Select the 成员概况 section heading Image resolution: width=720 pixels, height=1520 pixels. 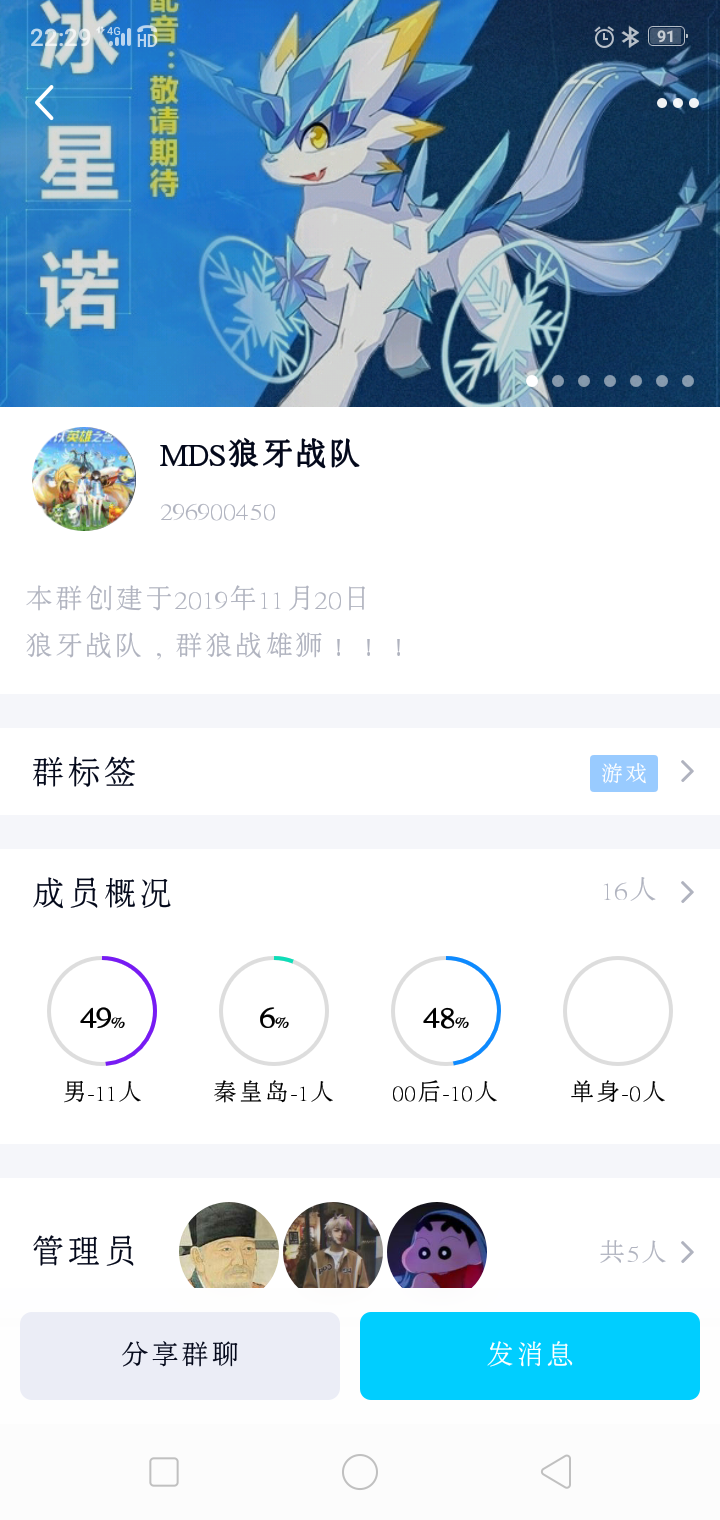coord(98,893)
